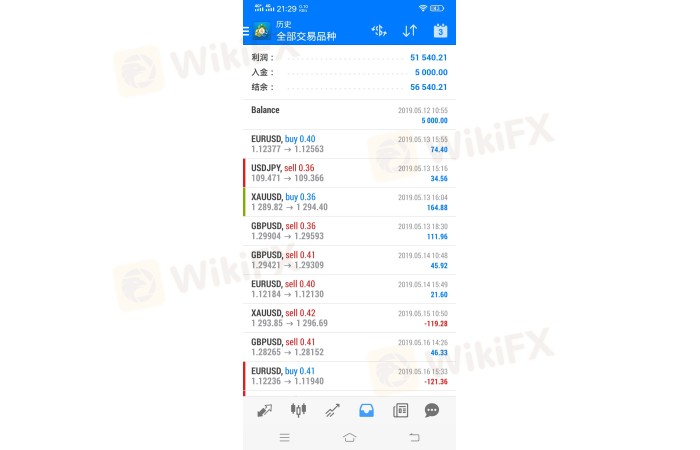
Task: Open the side drawer menu
Action: [x=247, y=31]
